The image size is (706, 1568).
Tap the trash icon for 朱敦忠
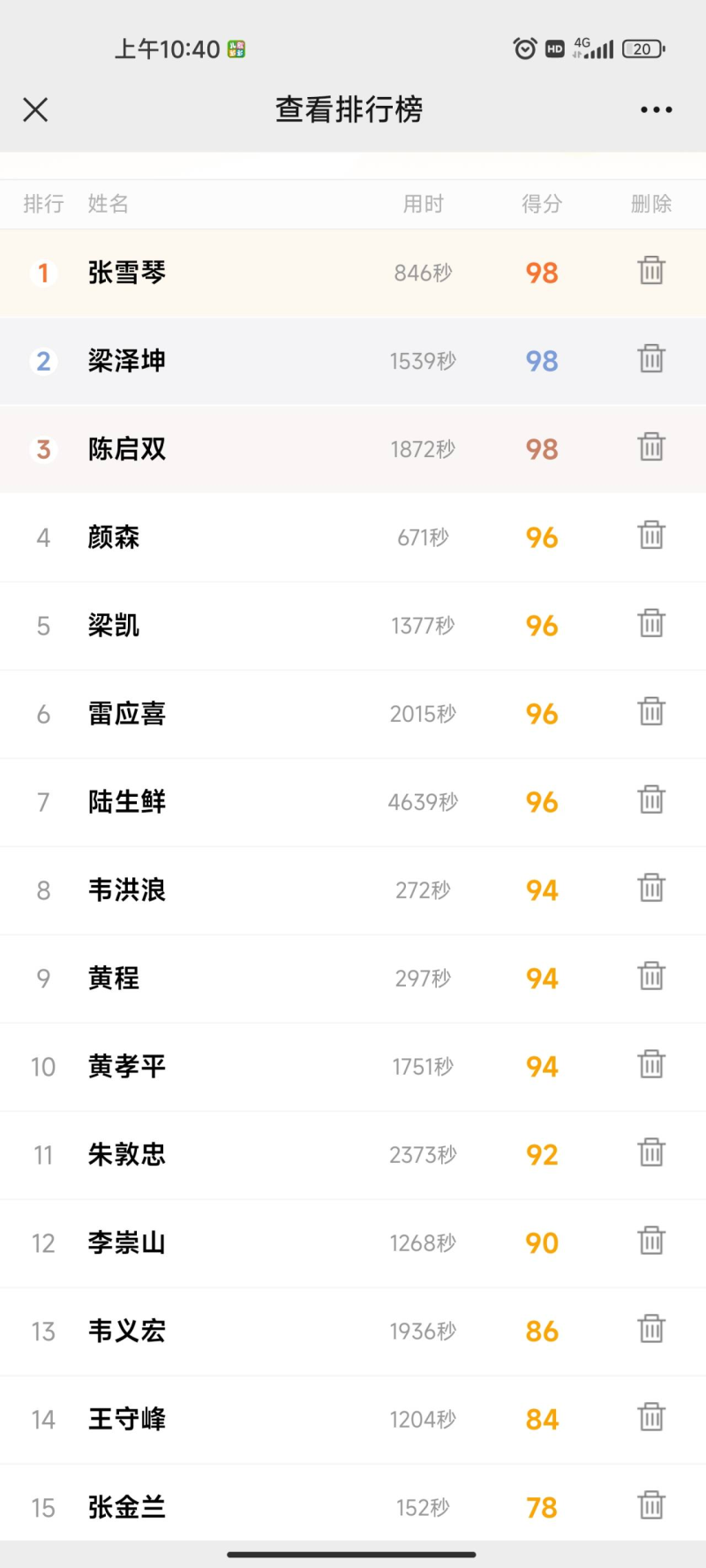[651, 1153]
